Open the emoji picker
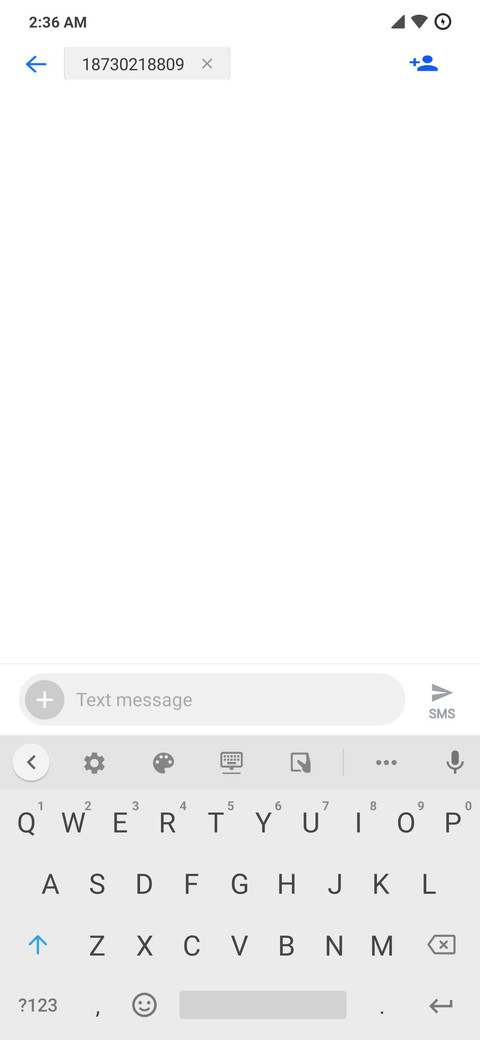 click(145, 1005)
